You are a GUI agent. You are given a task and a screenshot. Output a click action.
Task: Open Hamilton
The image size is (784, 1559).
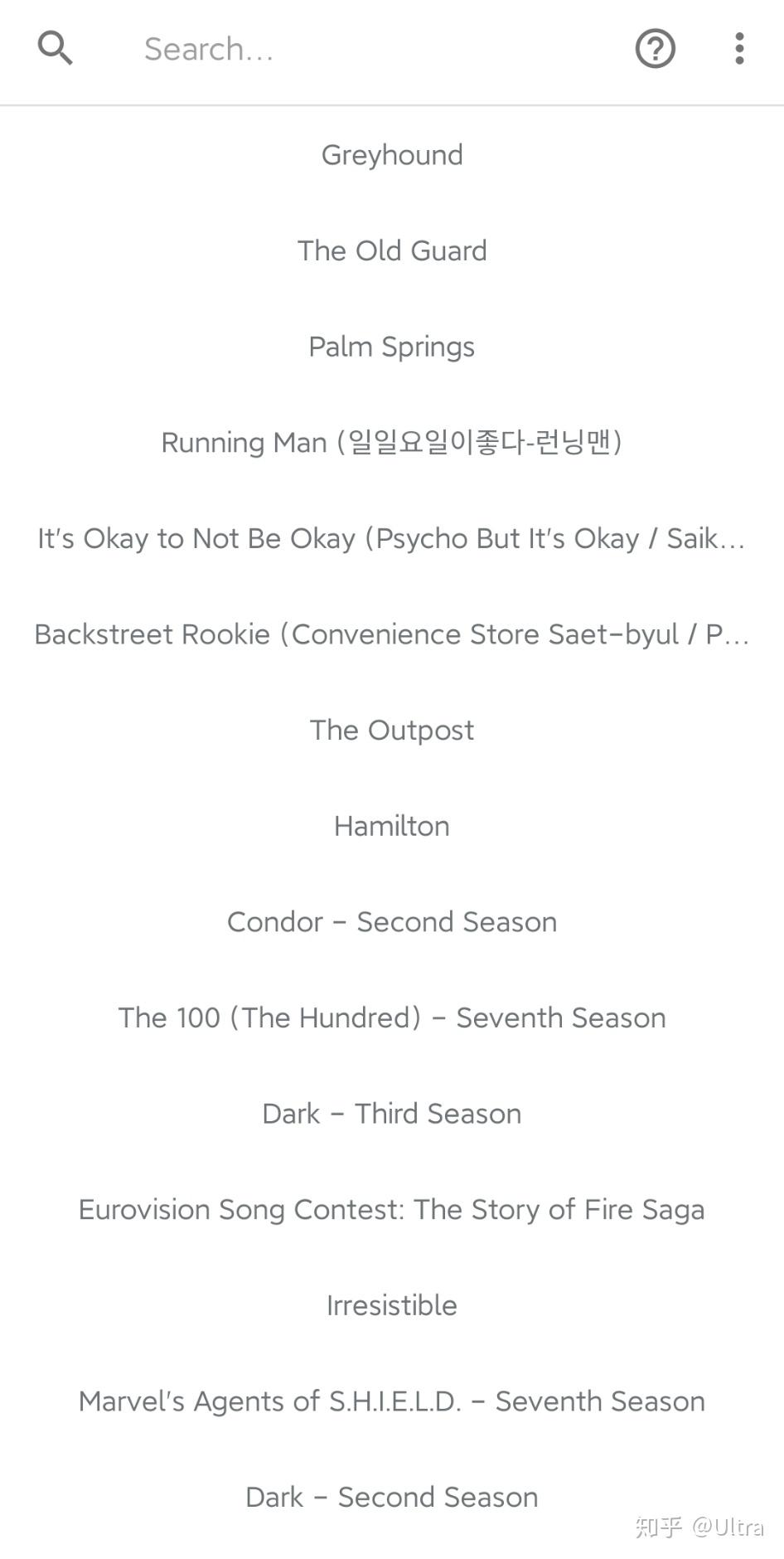click(x=392, y=826)
